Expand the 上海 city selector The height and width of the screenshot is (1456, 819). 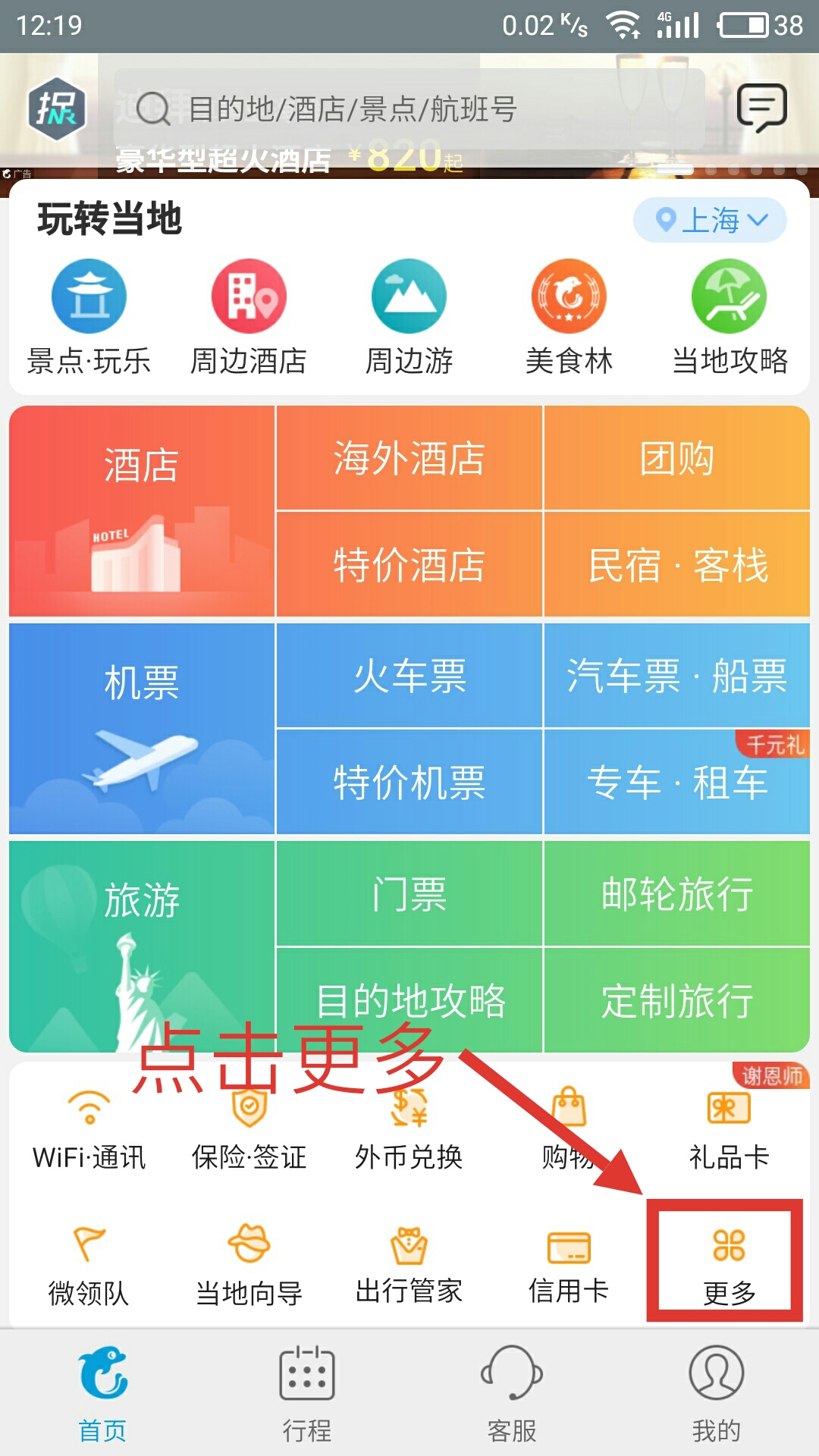pos(710,221)
